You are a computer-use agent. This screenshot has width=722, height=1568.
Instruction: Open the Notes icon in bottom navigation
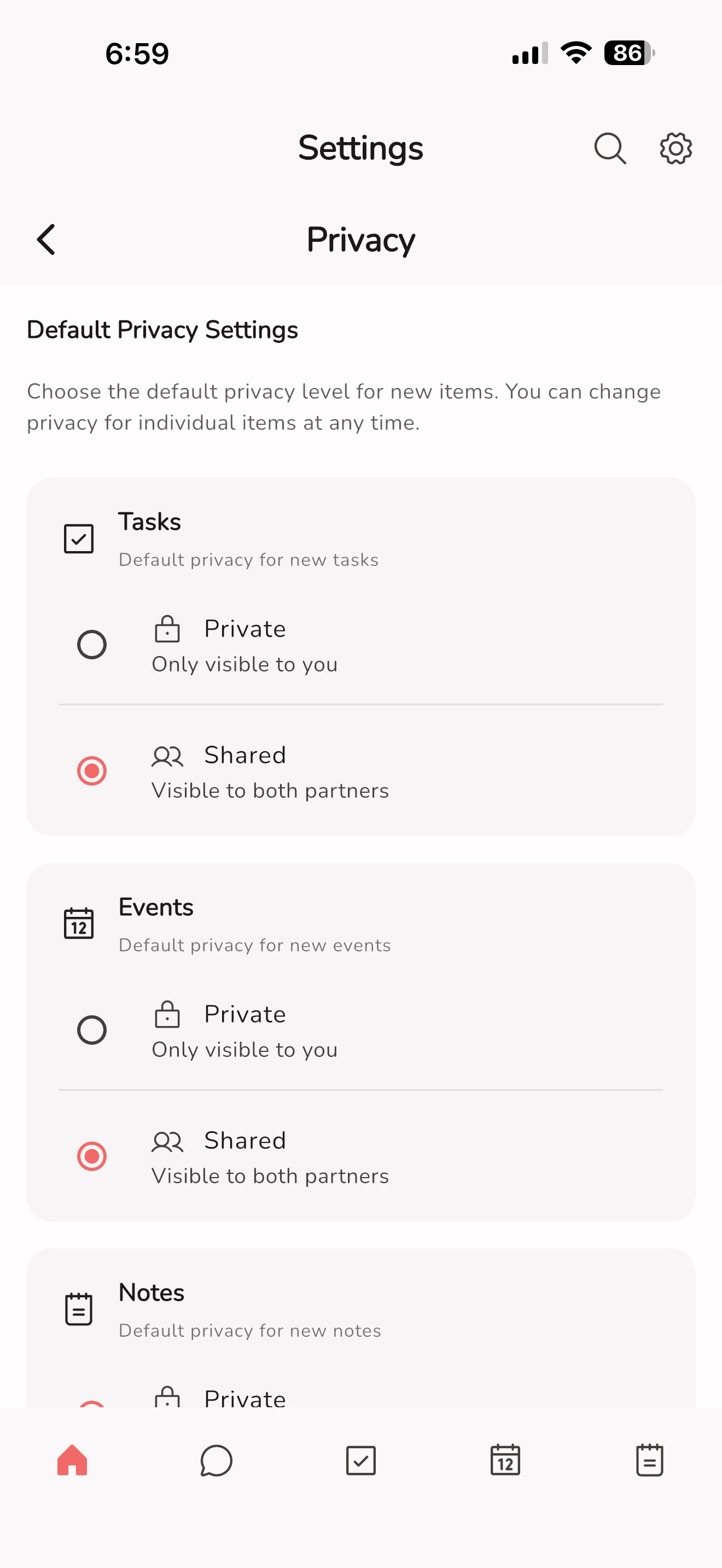coord(649,1460)
